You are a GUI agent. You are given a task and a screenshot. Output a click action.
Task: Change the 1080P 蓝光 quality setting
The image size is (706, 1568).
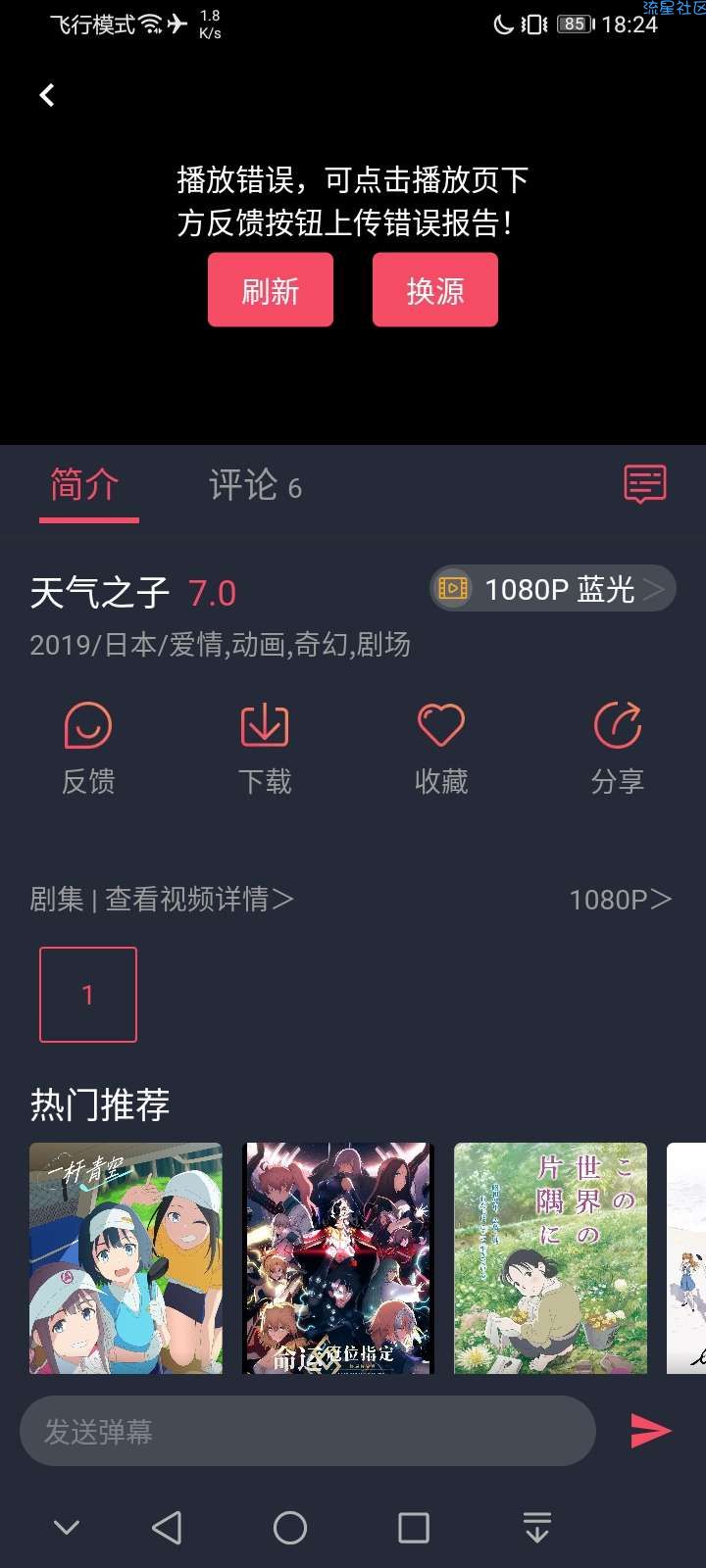pyautogui.click(x=553, y=589)
